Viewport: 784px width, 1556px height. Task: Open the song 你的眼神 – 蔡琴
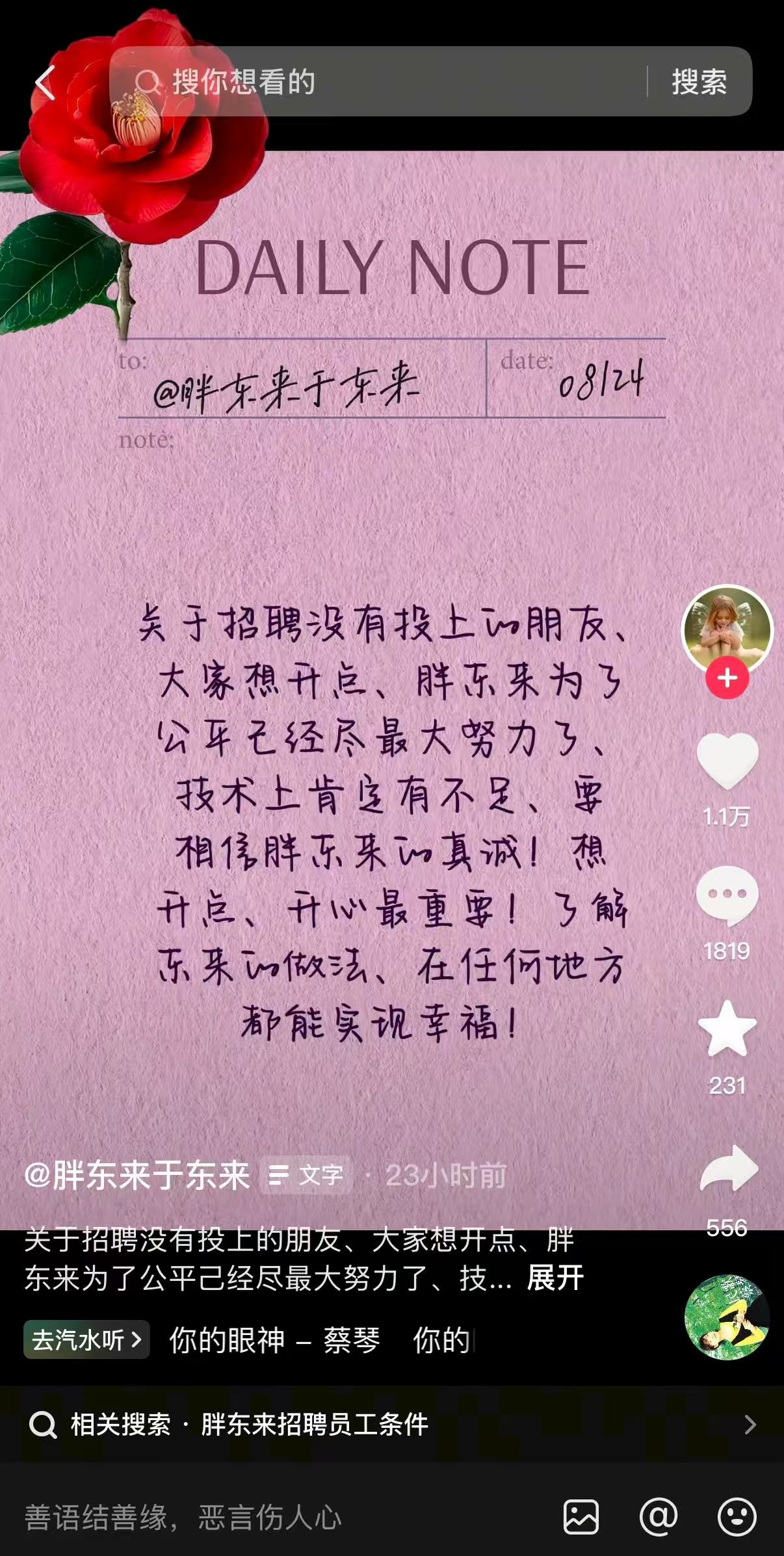point(274,1340)
